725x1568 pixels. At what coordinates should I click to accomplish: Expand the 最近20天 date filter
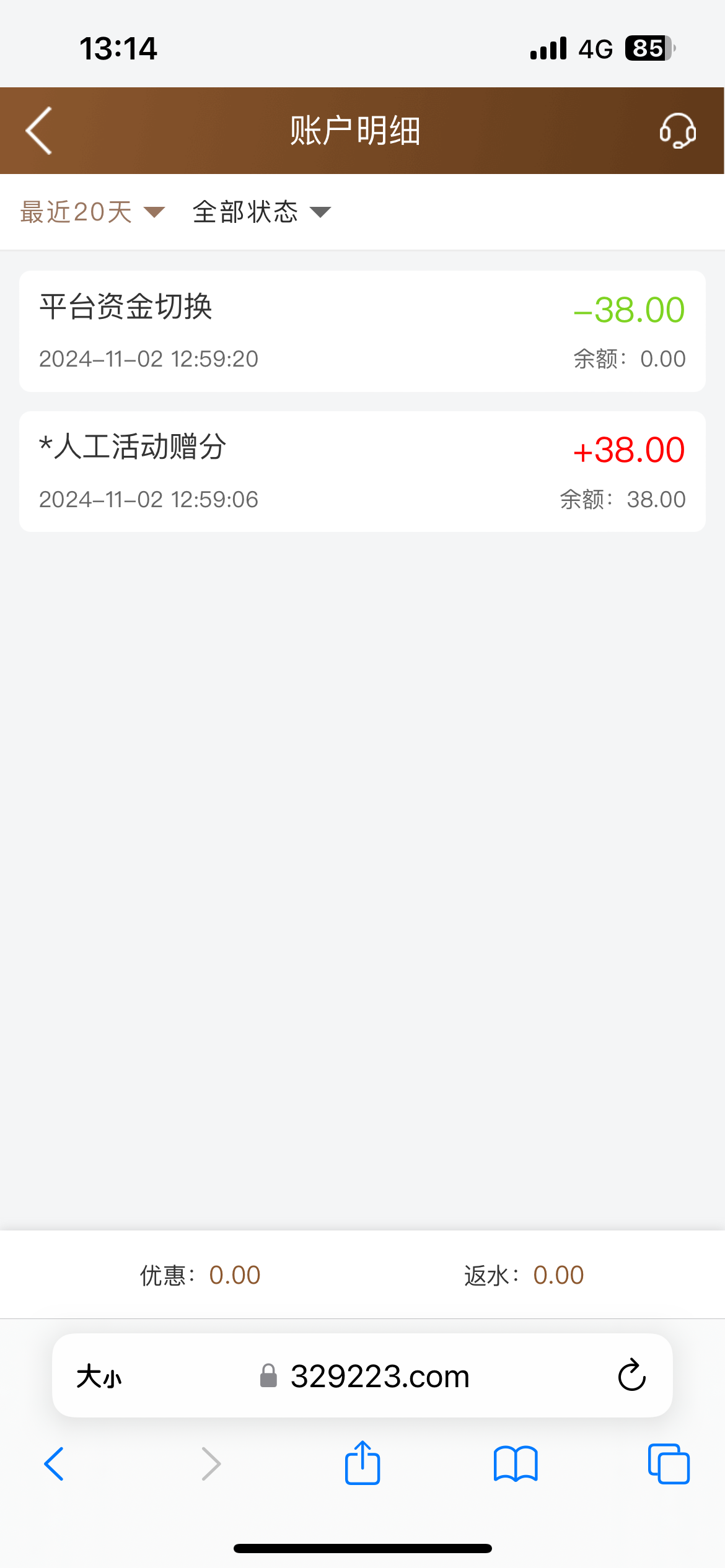point(92,212)
